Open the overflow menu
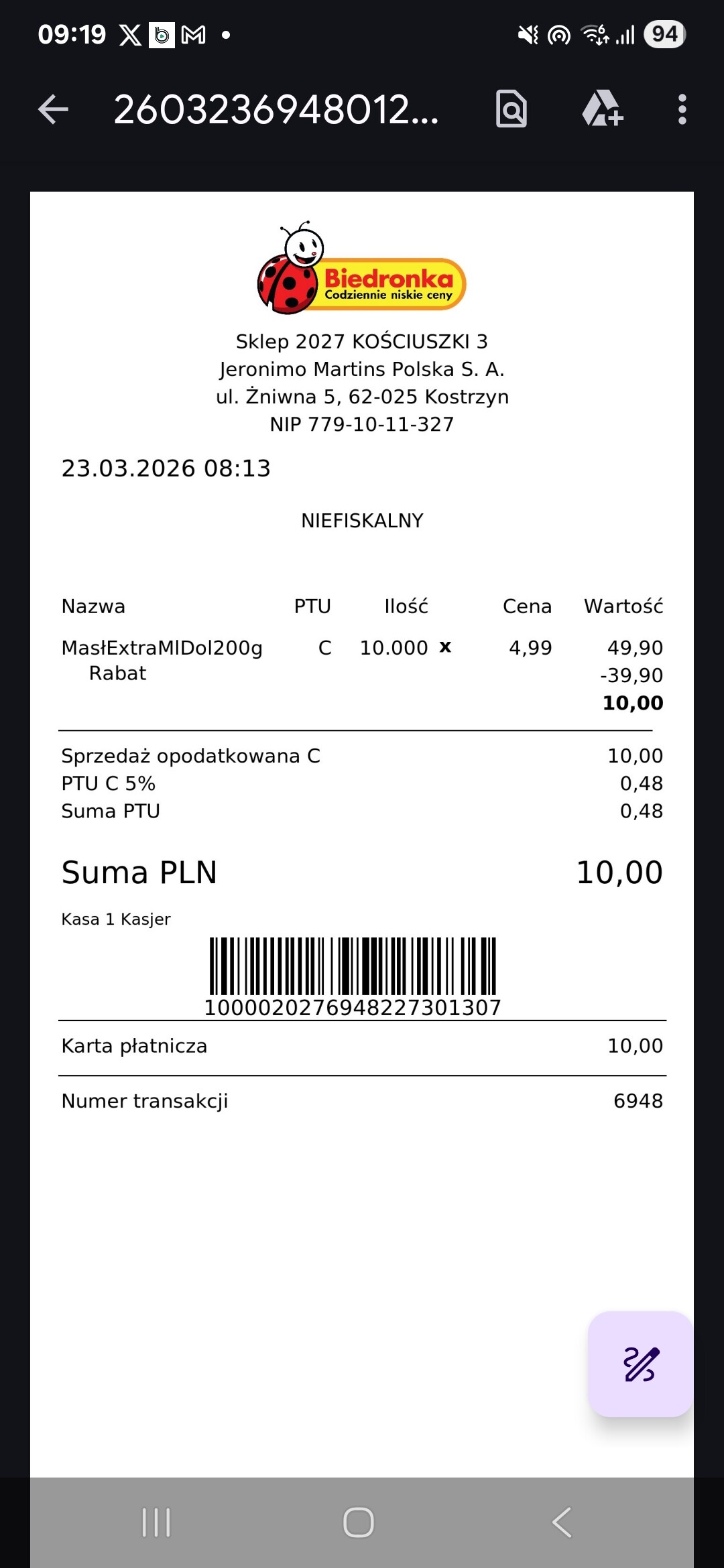The height and width of the screenshot is (1568, 724). pyautogui.click(x=682, y=109)
